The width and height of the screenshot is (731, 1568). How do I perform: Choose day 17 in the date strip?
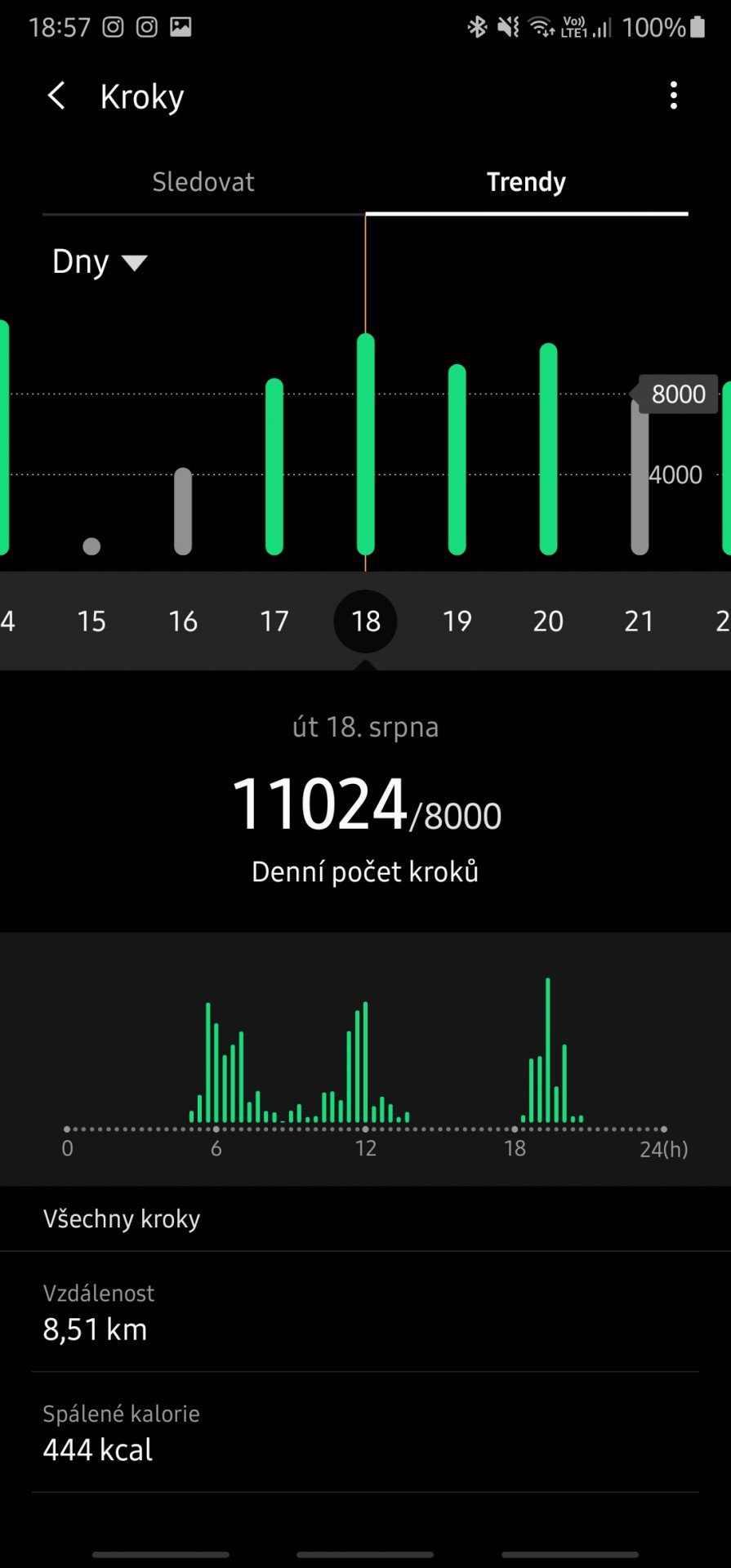click(x=274, y=621)
